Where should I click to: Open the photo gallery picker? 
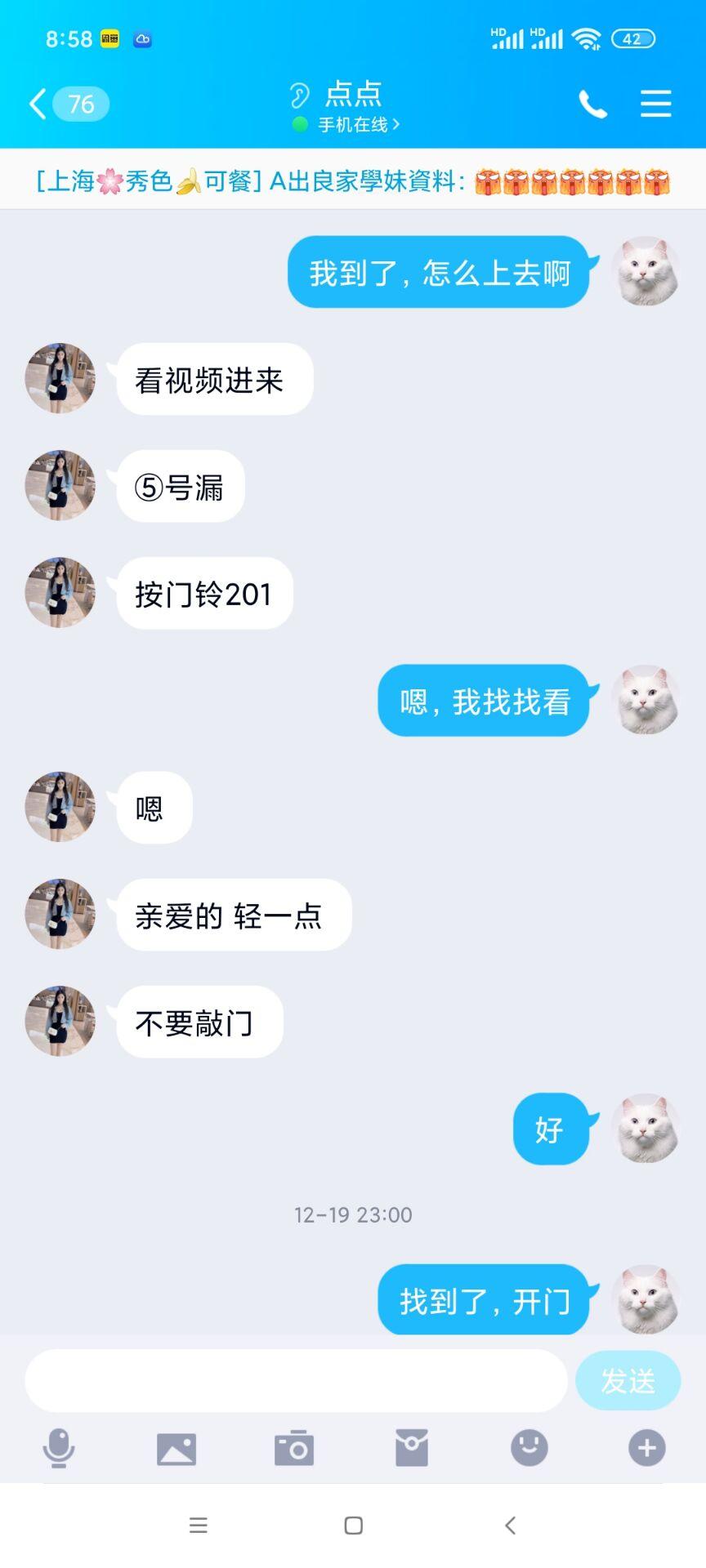[x=176, y=1447]
